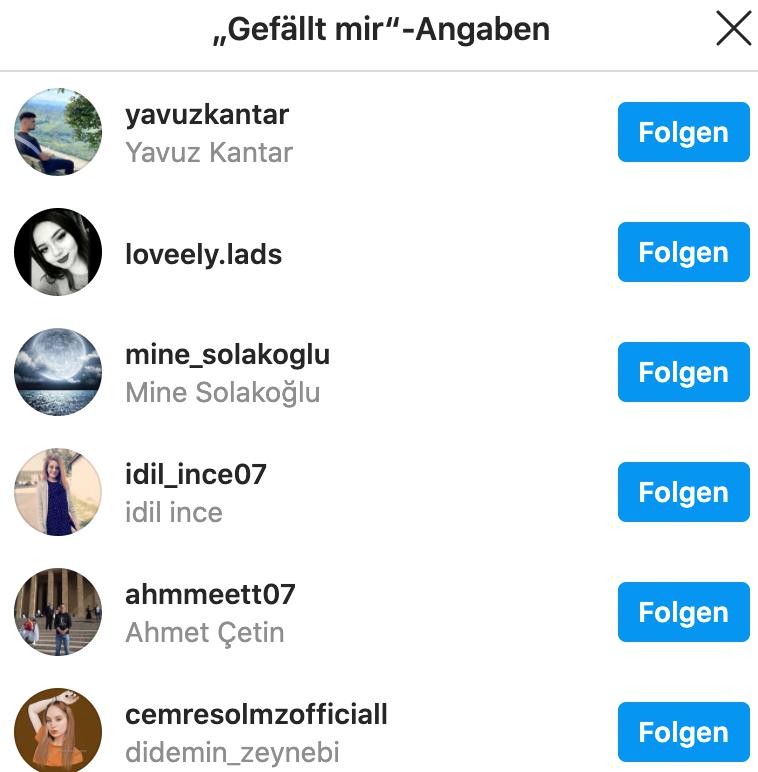758x772 pixels.
Task: View the loveely.lads profile
Action: point(203,254)
